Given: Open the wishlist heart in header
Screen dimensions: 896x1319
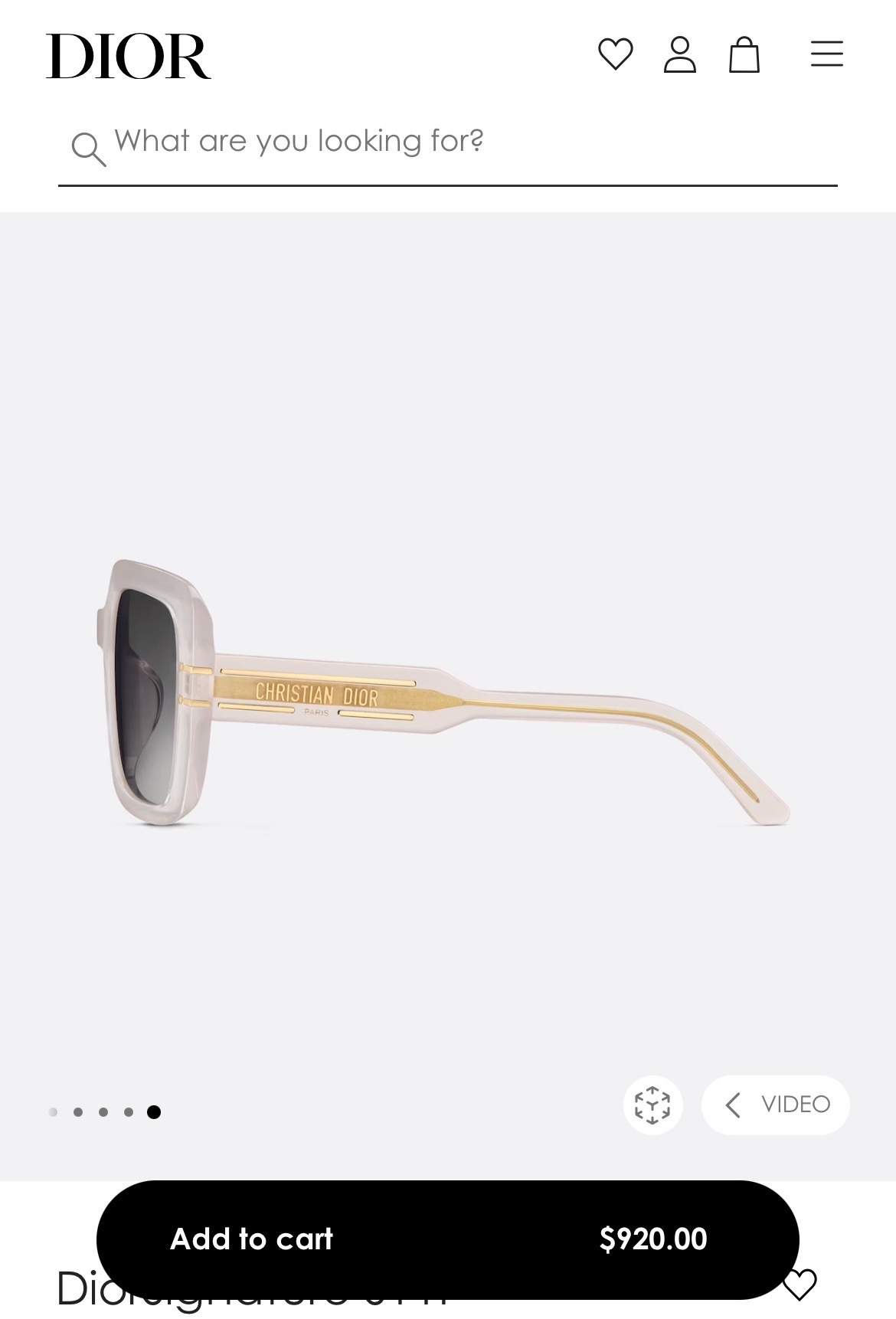Looking at the screenshot, I should tap(615, 54).
